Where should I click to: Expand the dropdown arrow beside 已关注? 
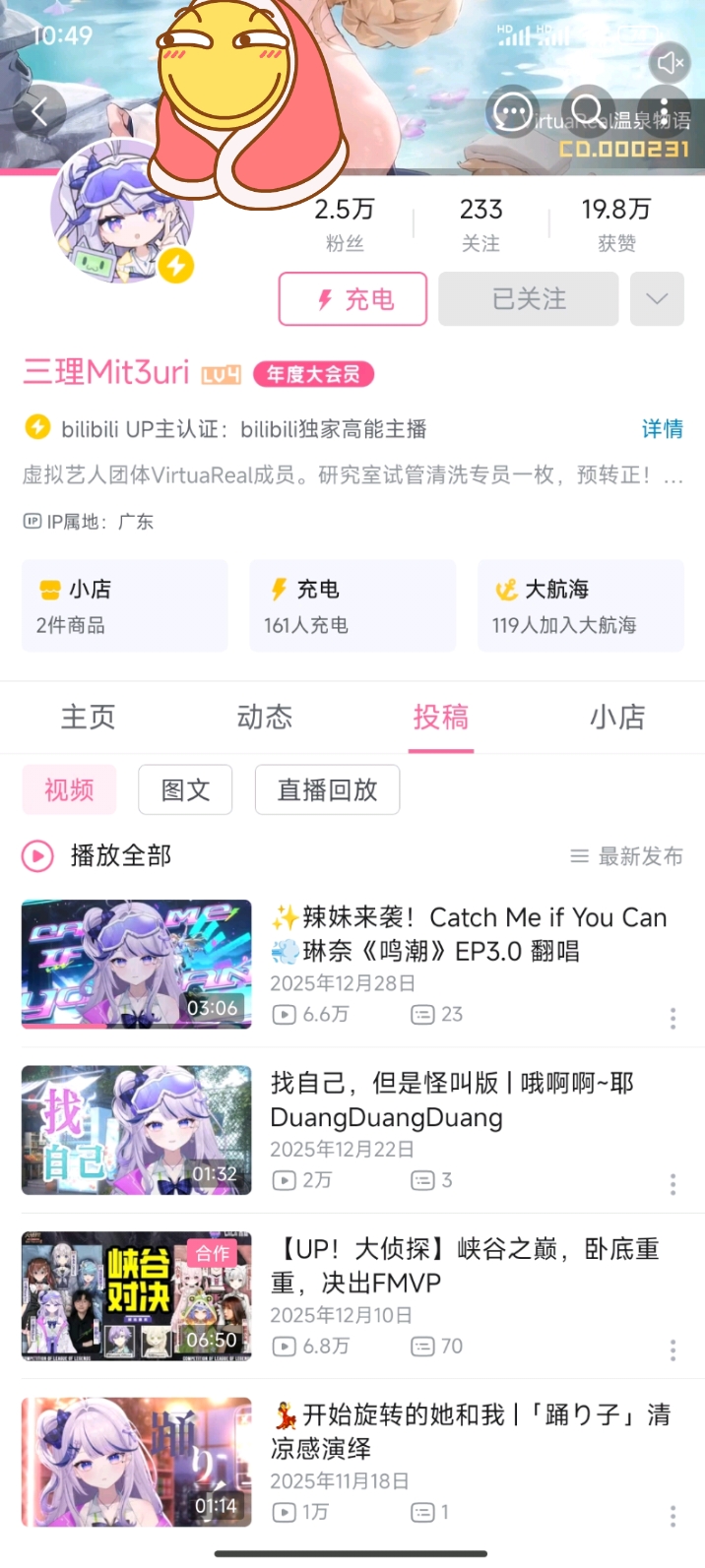657,299
